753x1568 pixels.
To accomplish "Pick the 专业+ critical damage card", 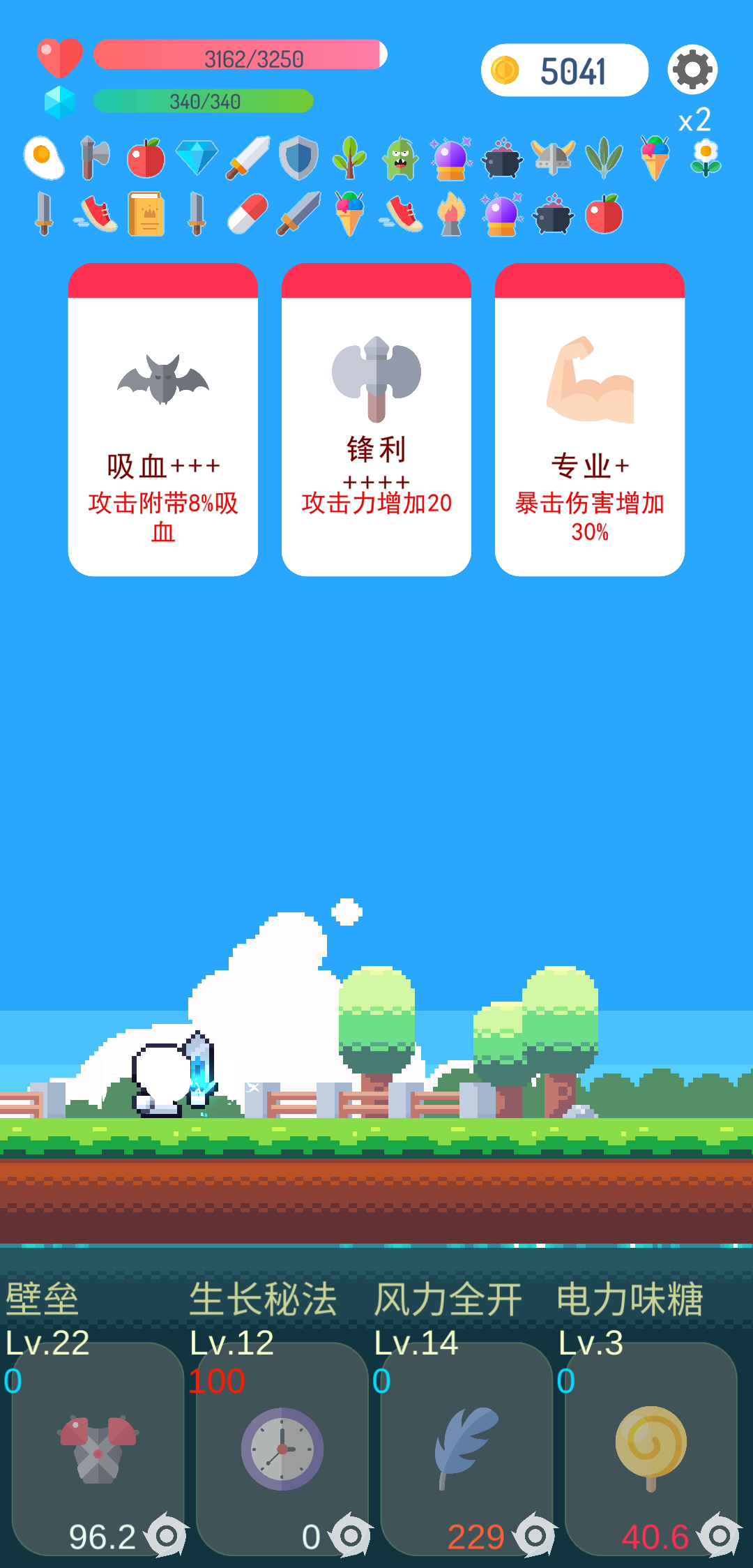I will [590, 420].
